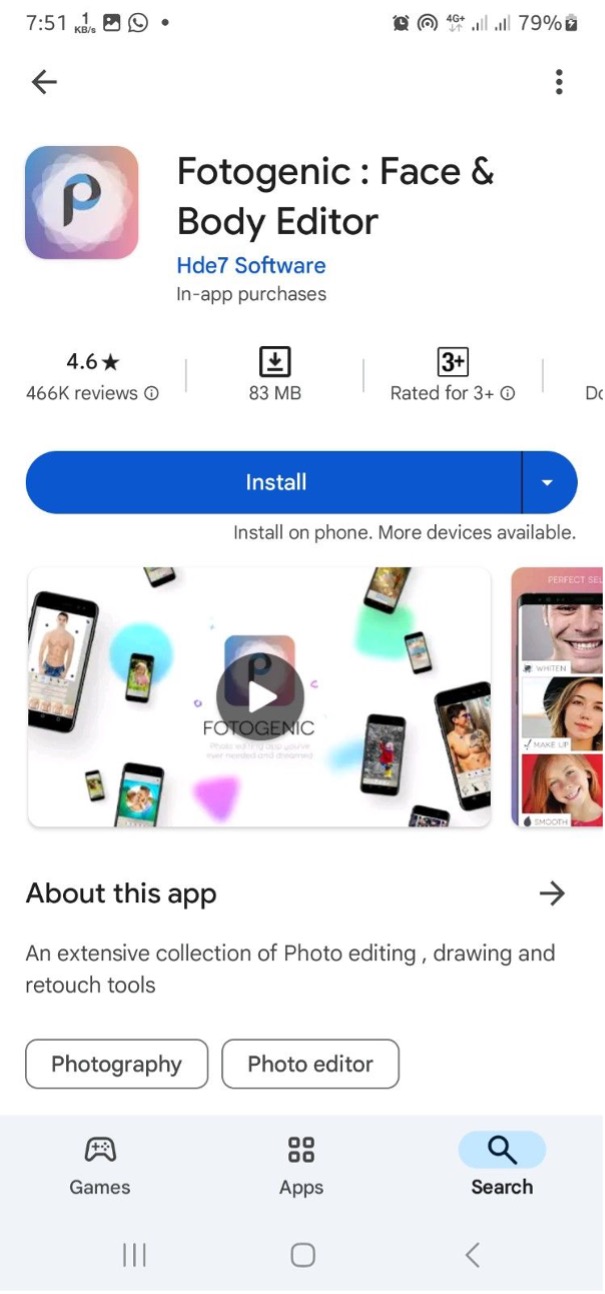Open the three-dot overflow menu

point(559,82)
